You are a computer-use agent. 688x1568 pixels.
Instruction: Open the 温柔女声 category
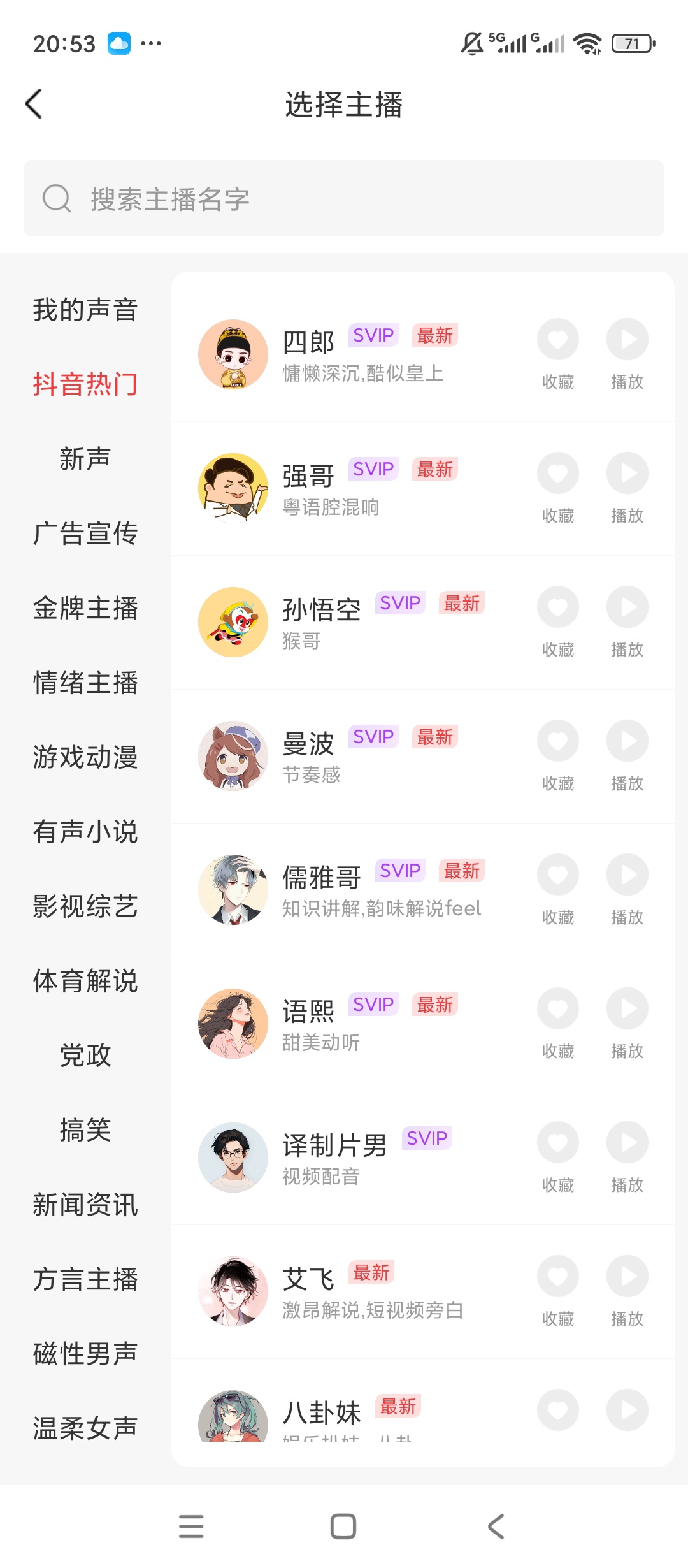point(85,1428)
